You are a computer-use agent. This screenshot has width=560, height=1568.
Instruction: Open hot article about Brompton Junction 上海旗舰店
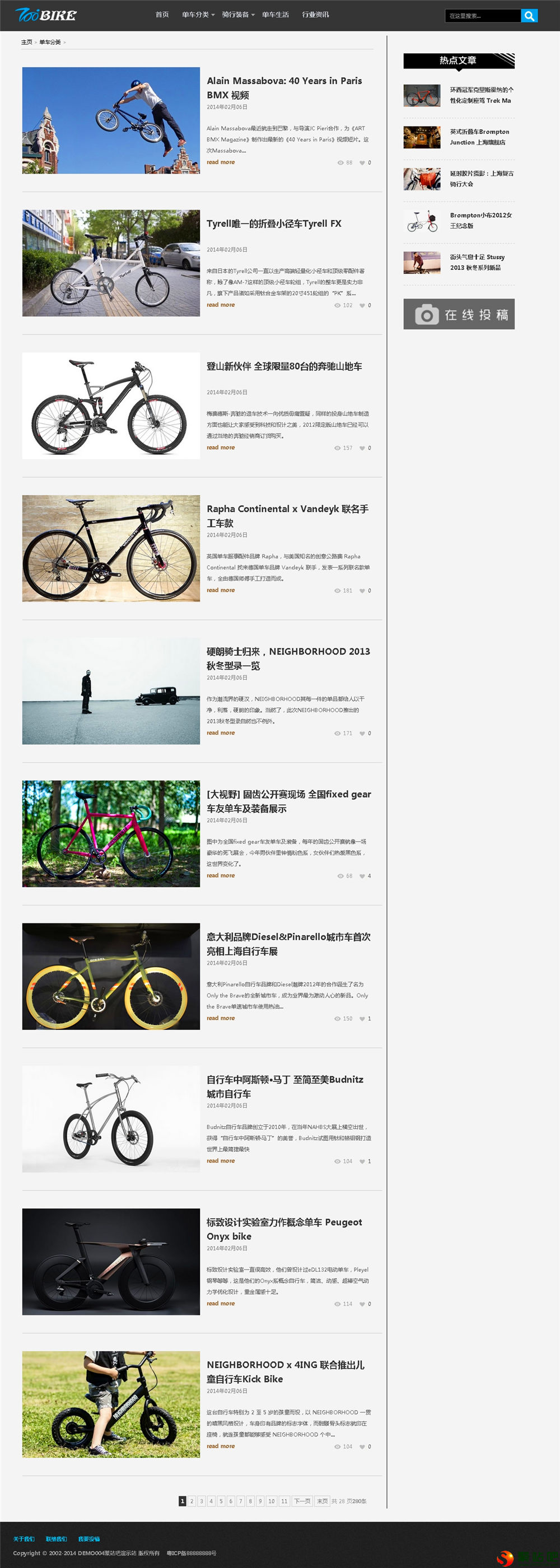[479, 137]
